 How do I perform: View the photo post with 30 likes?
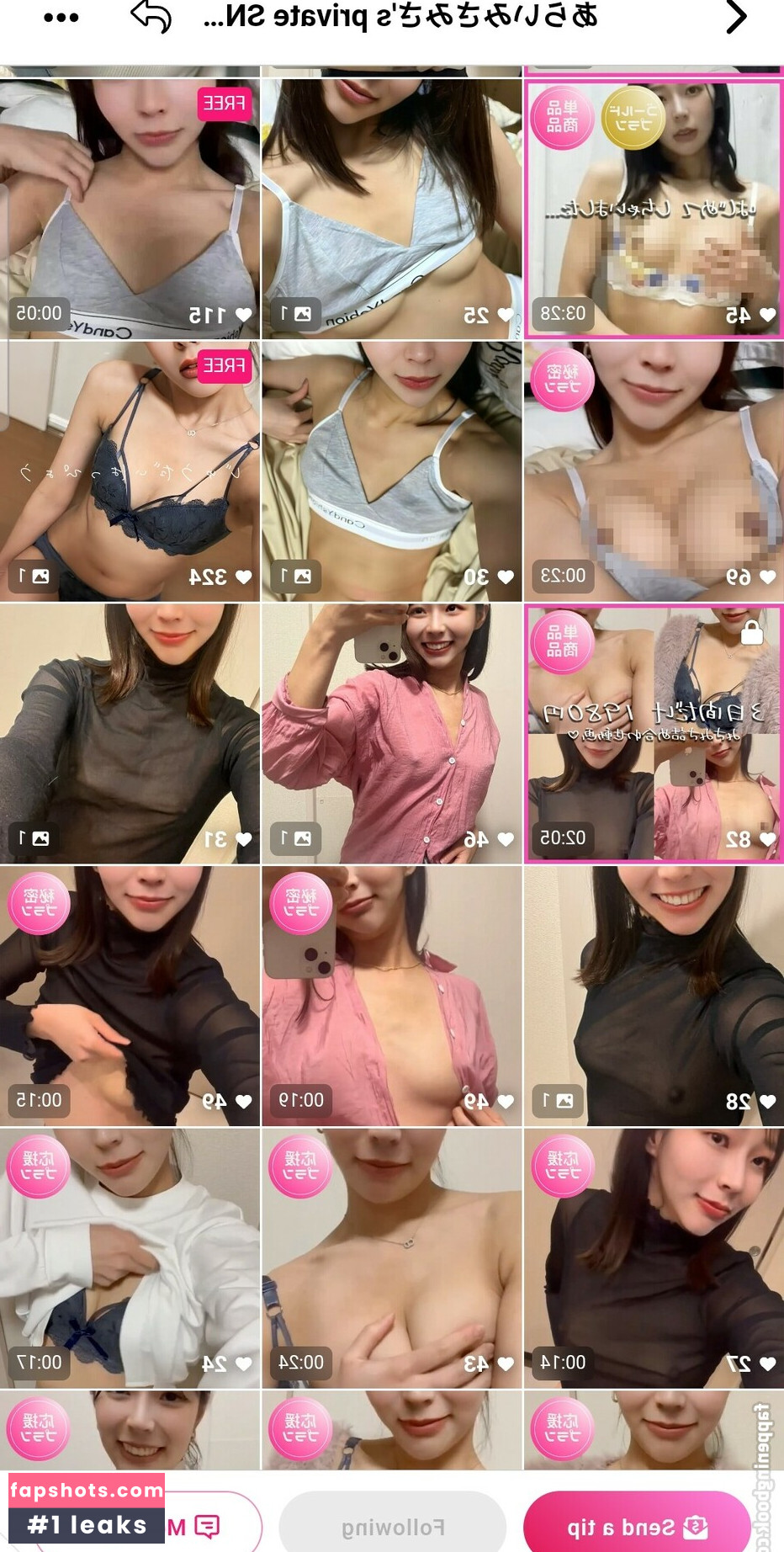(392, 471)
